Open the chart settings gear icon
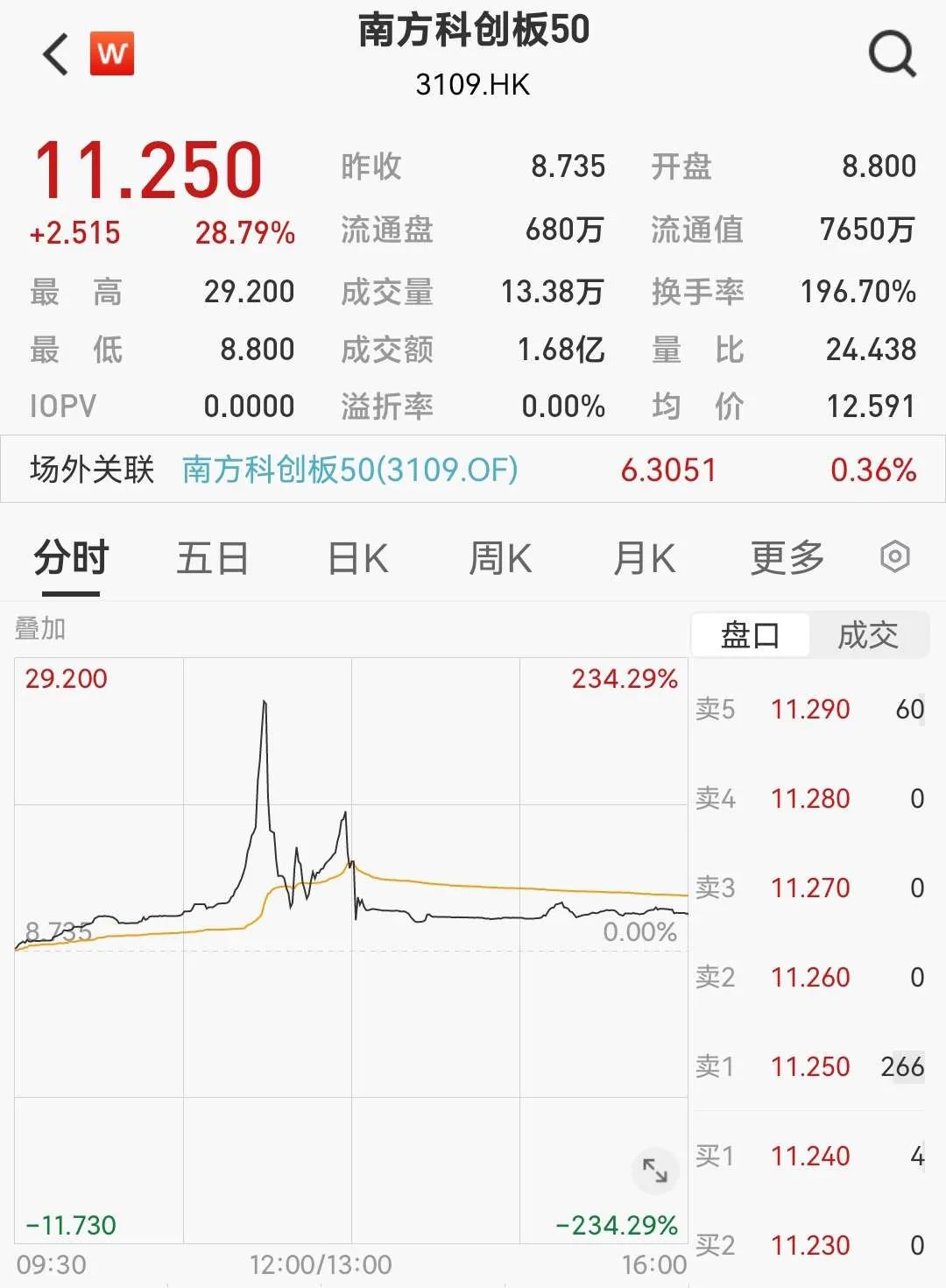Screen dimensions: 946x1288 [896, 557]
